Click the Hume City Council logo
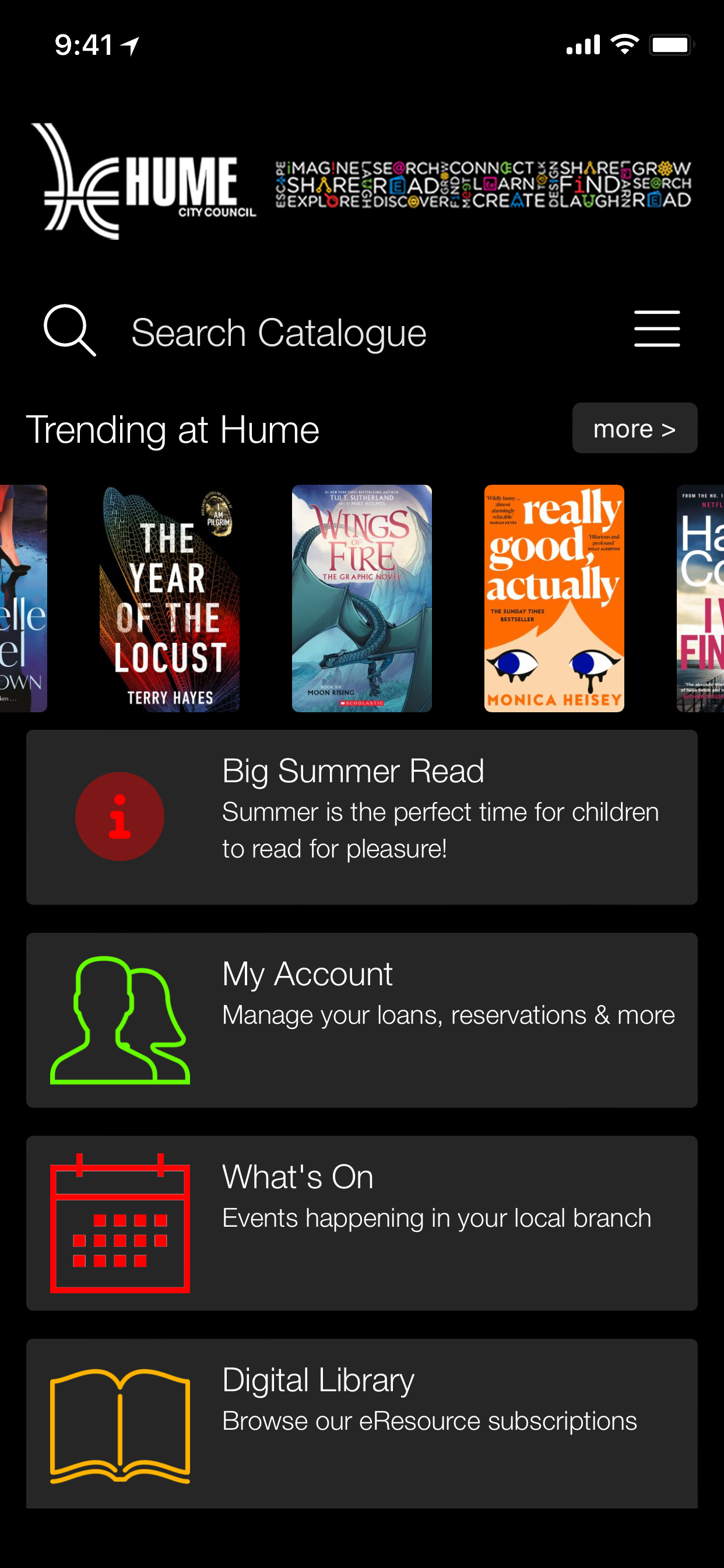 click(140, 180)
